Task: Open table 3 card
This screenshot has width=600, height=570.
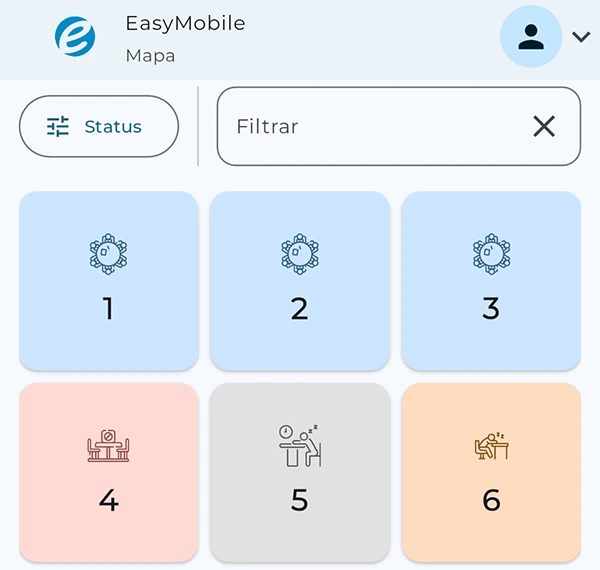Action: click(491, 281)
